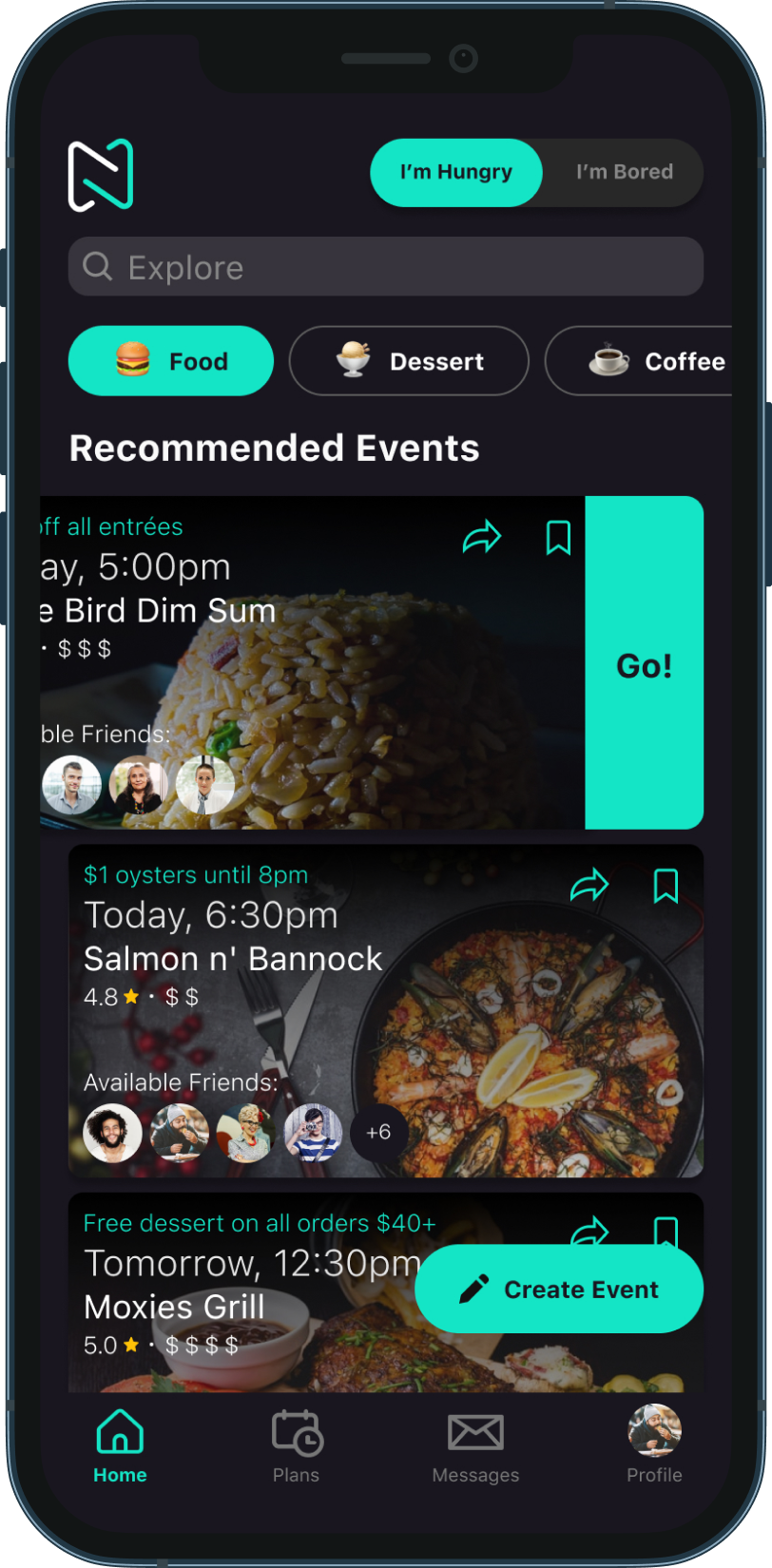Open the Messages tab

(x=475, y=1446)
